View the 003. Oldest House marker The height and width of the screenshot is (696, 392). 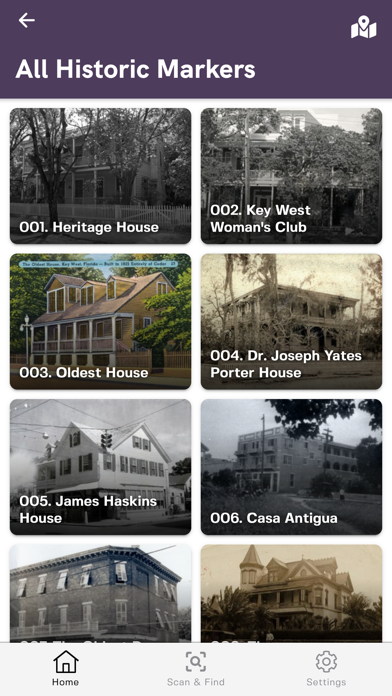click(100, 321)
